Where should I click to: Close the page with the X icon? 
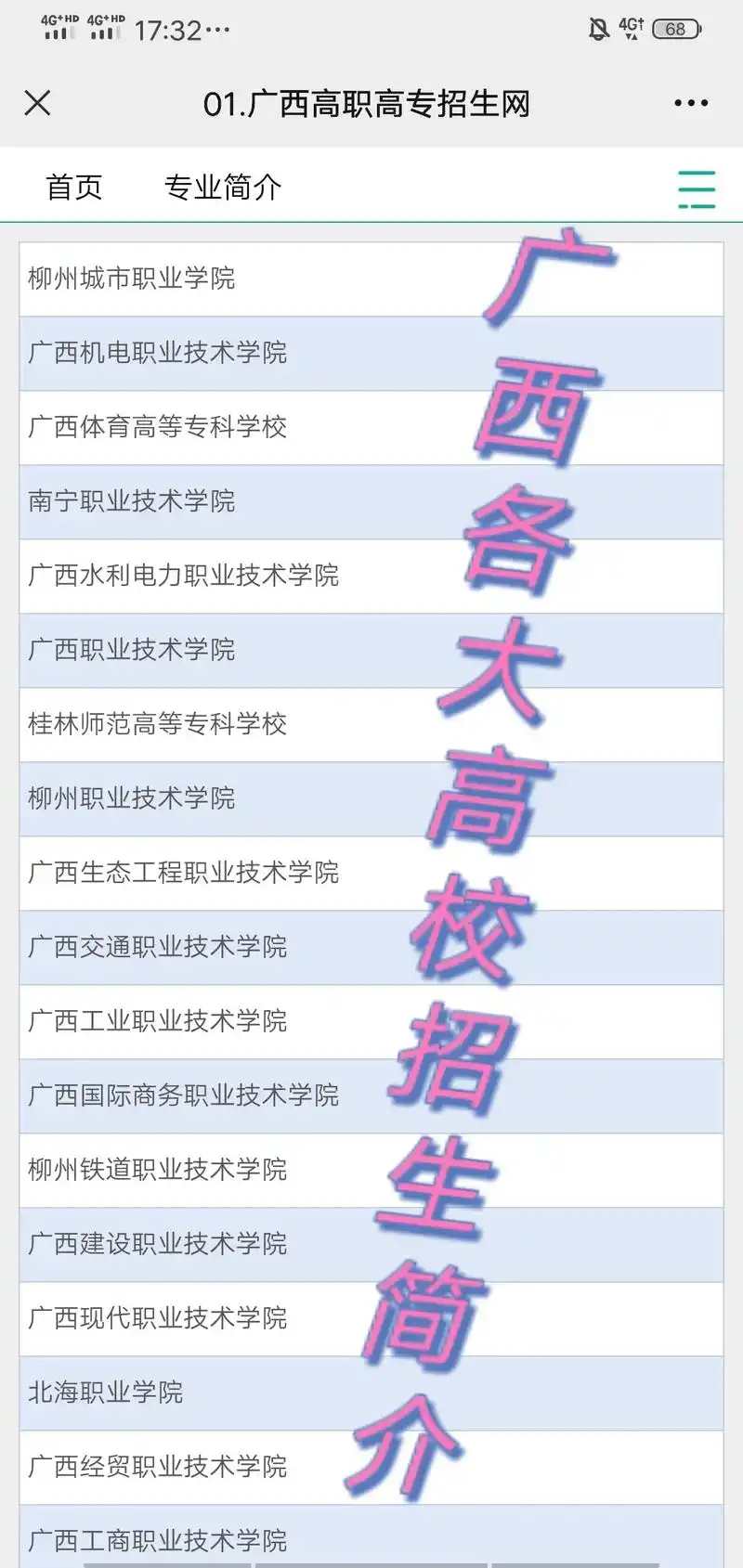37,103
